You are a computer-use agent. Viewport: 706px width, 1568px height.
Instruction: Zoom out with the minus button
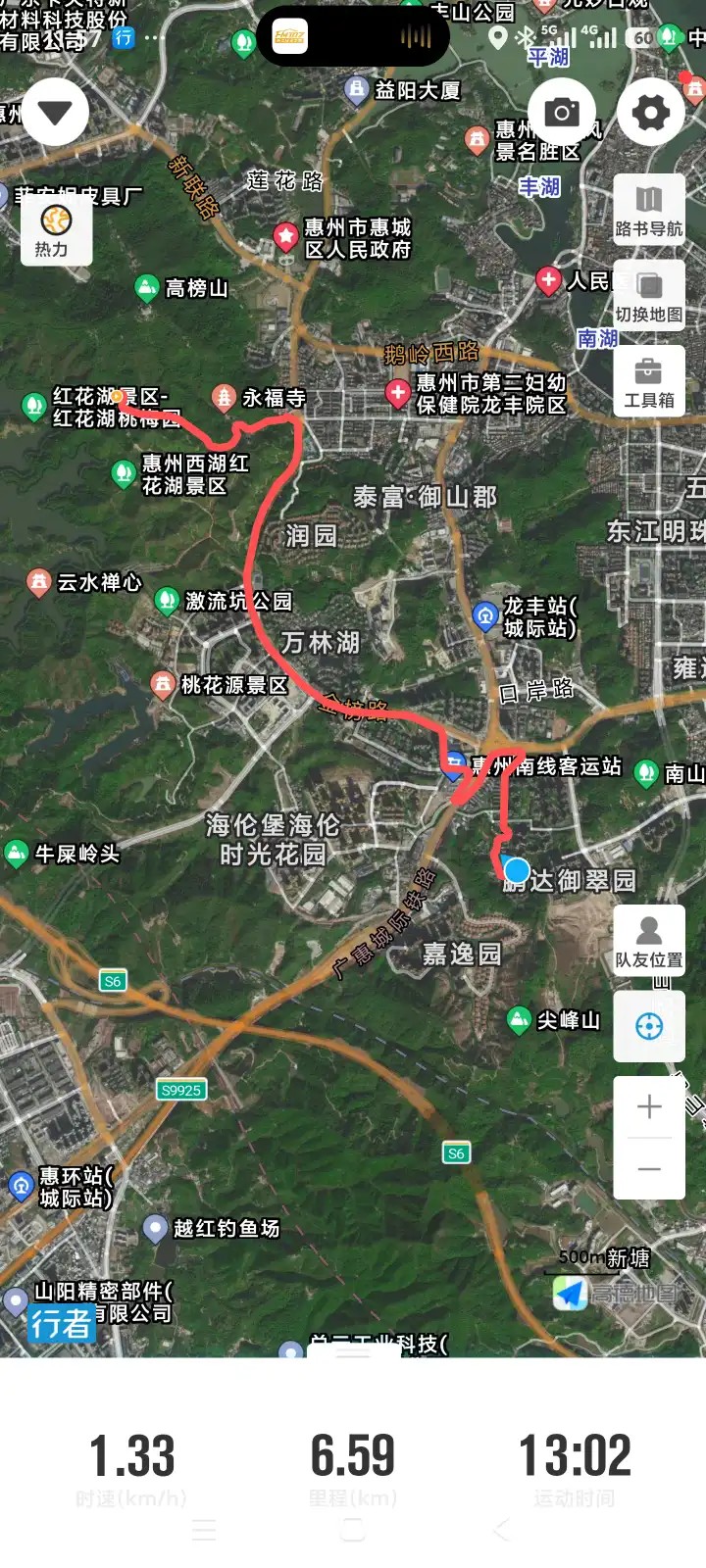pyautogui.click(x=649, y=1169)
